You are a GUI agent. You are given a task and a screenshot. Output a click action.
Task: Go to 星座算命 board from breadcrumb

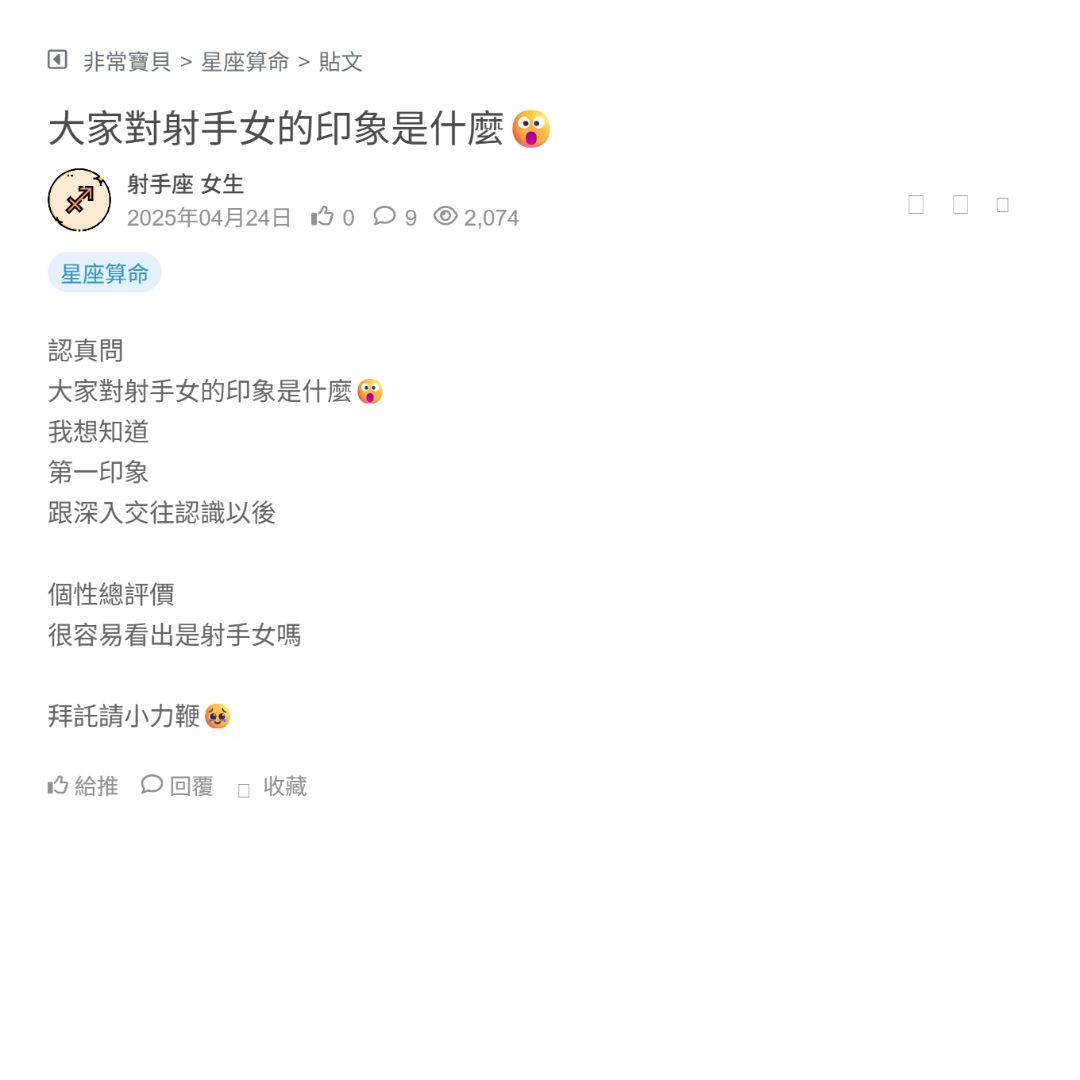coord(245,62)
